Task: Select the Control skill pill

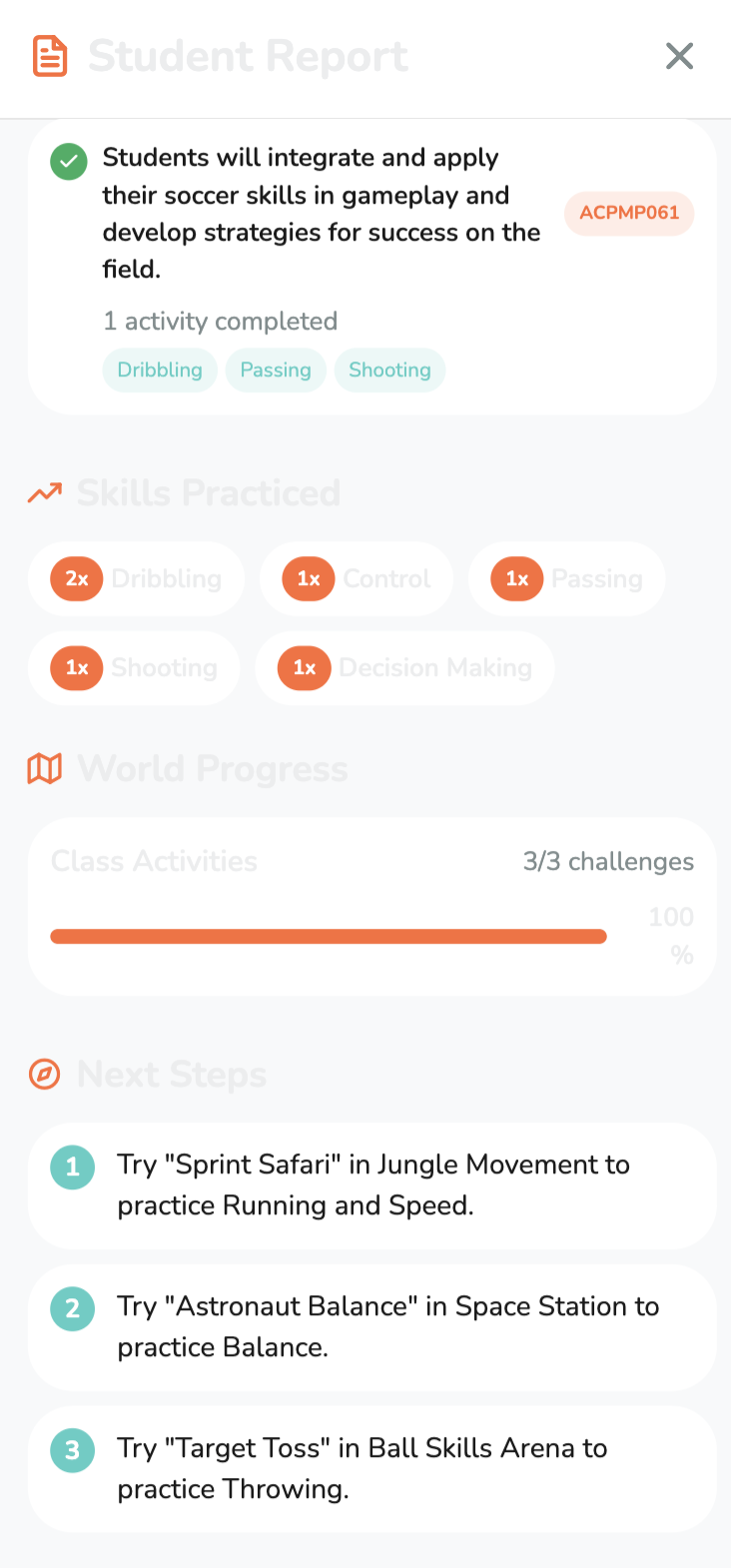Action: pyautogui.click(x=357, y=578)
